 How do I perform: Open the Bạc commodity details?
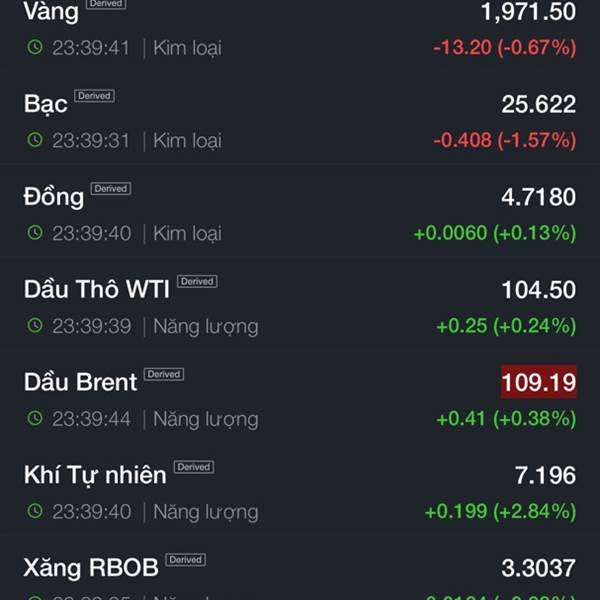point(300,121)
